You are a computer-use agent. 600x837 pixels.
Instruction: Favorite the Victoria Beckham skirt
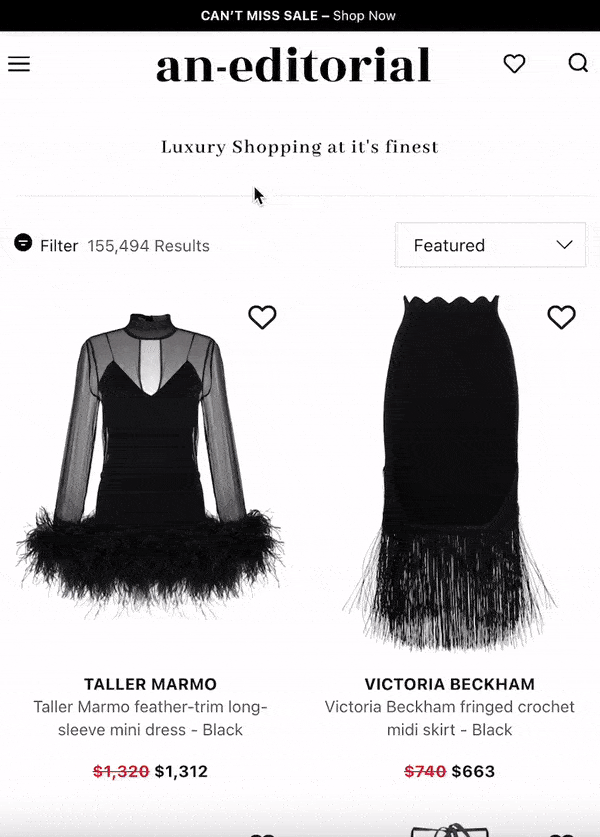(x=562, y=317)
